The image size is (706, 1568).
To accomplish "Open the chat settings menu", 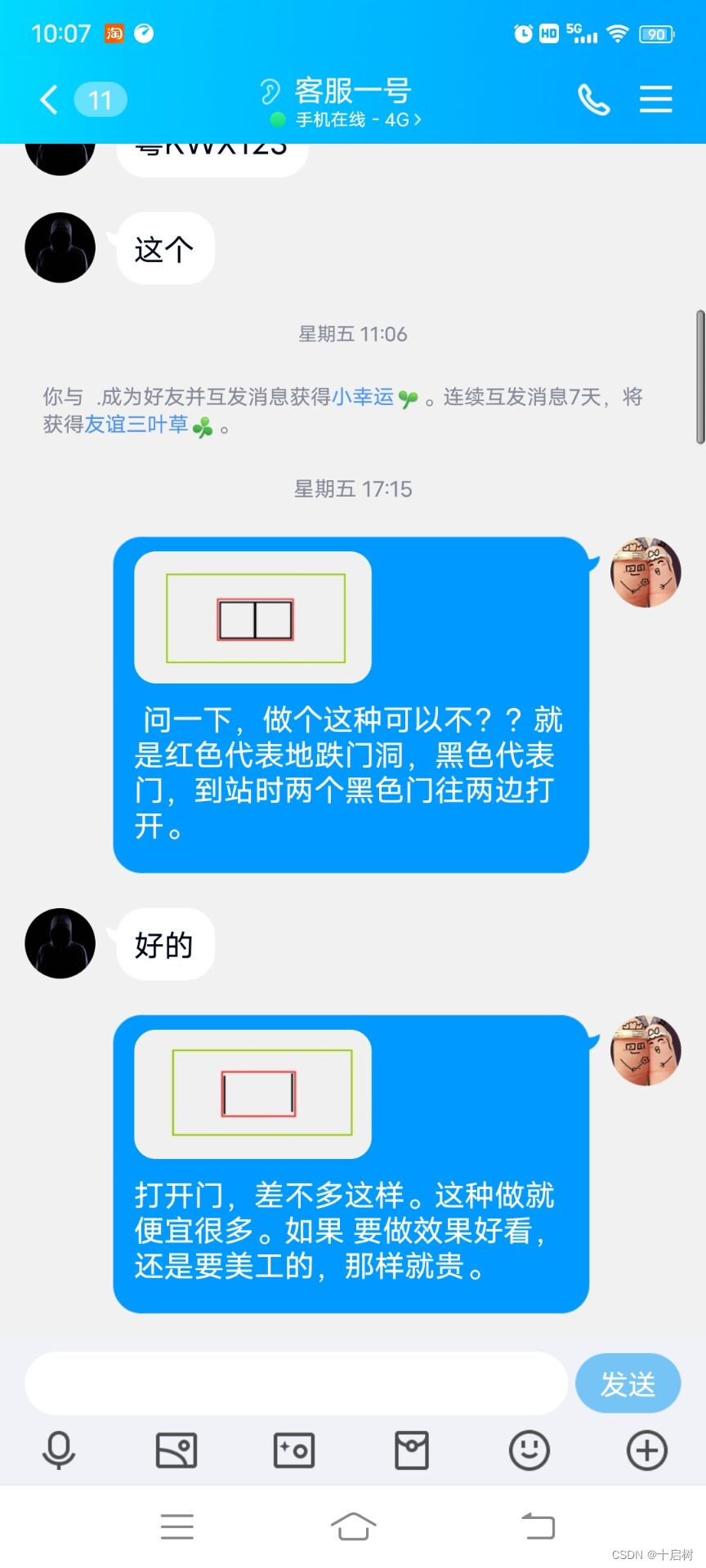I will [655, 100].
